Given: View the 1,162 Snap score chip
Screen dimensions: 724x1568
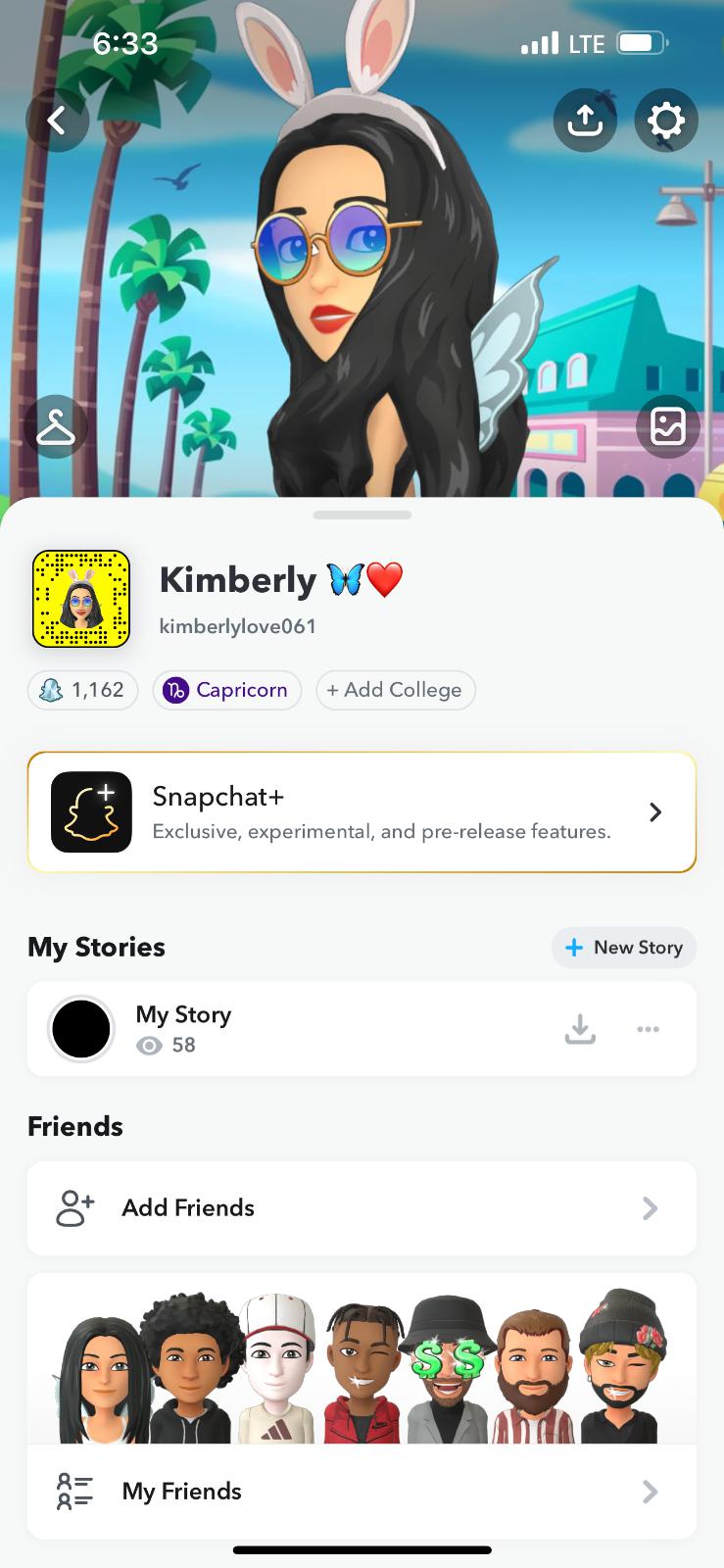Looking at the screenshot, I should point(83,690).
